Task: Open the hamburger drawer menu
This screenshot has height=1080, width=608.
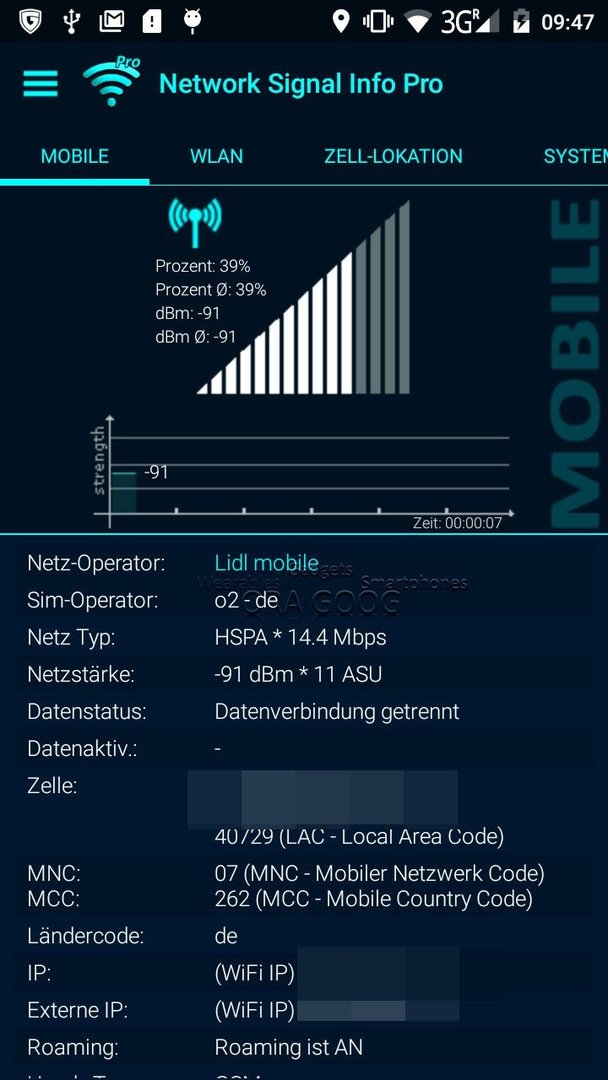Action: coord(41,84)
